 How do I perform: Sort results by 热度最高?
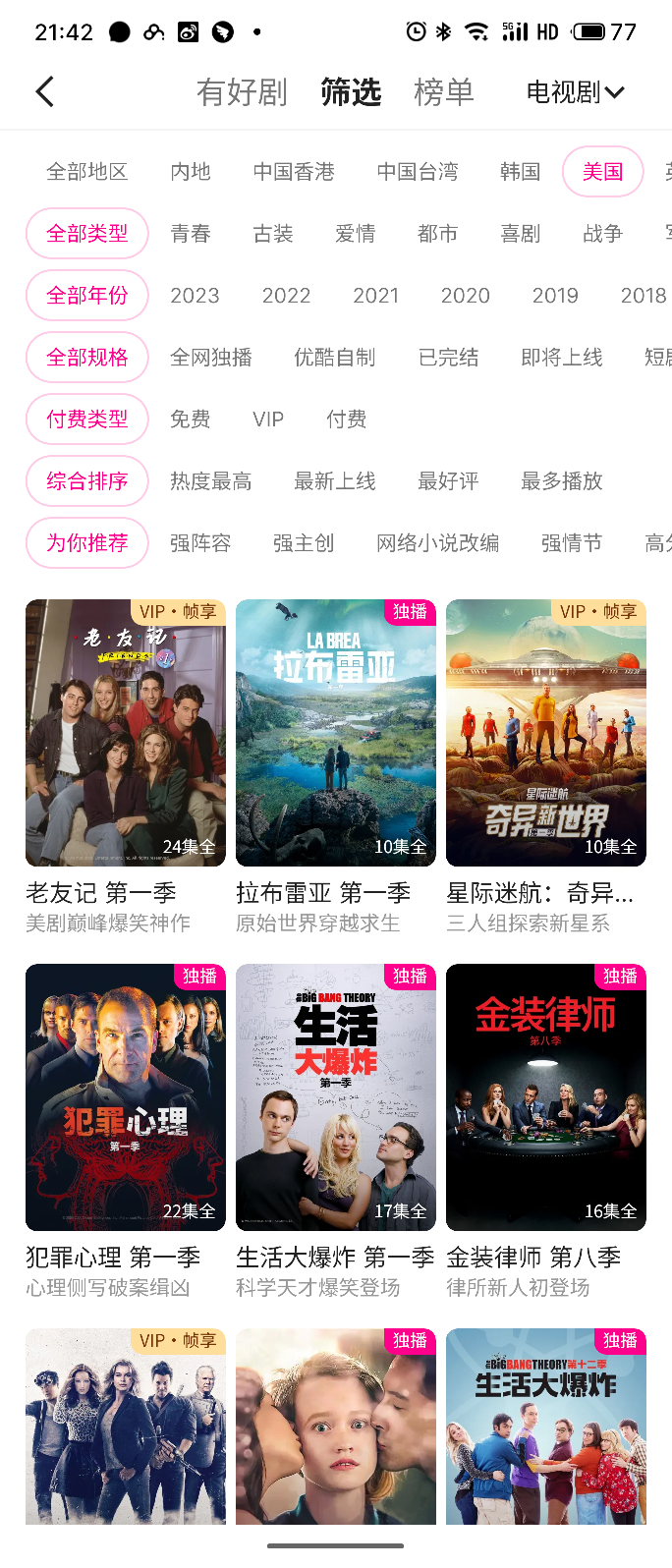point(210,481)
